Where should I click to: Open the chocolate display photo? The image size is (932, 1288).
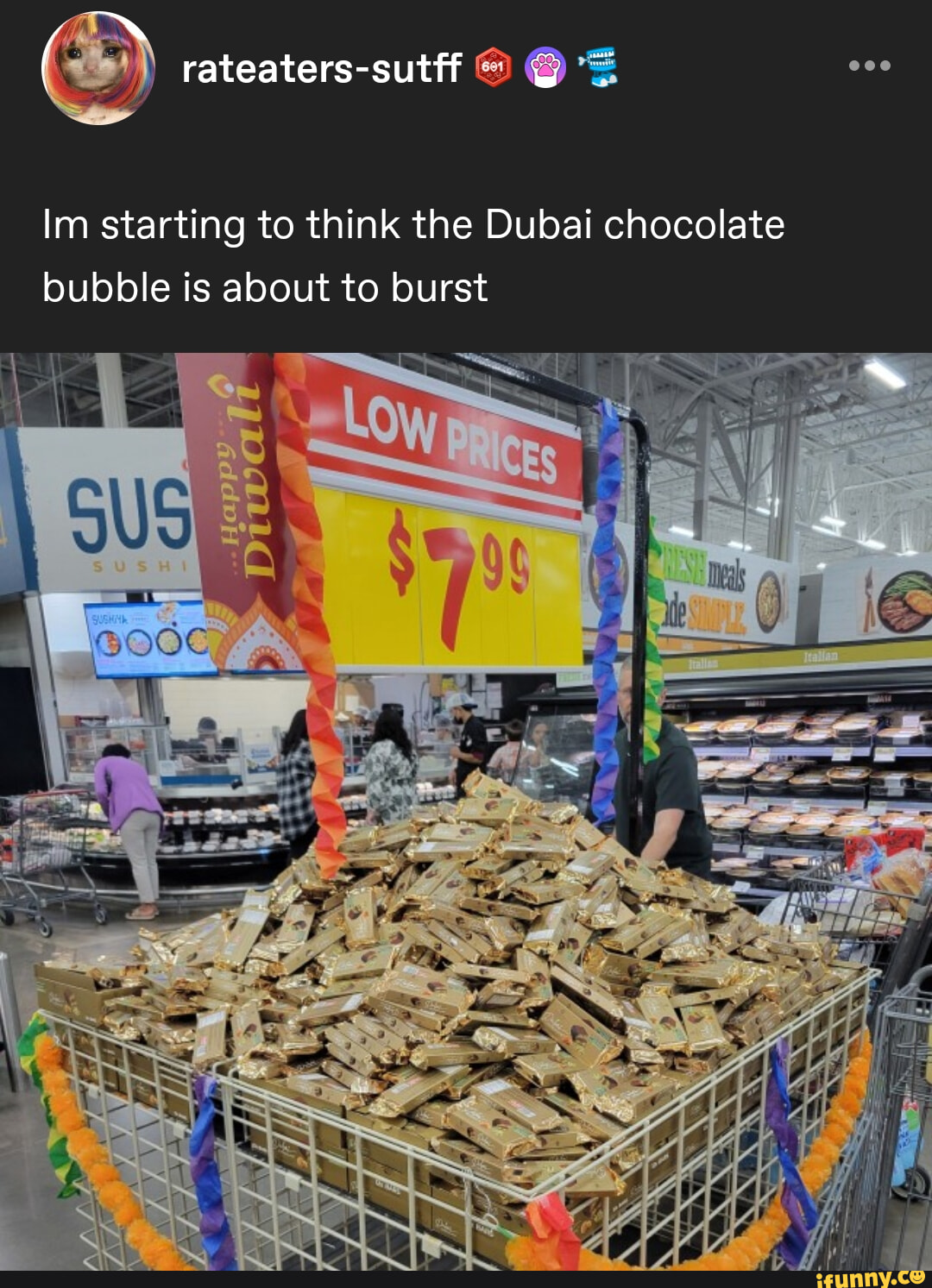466,811
